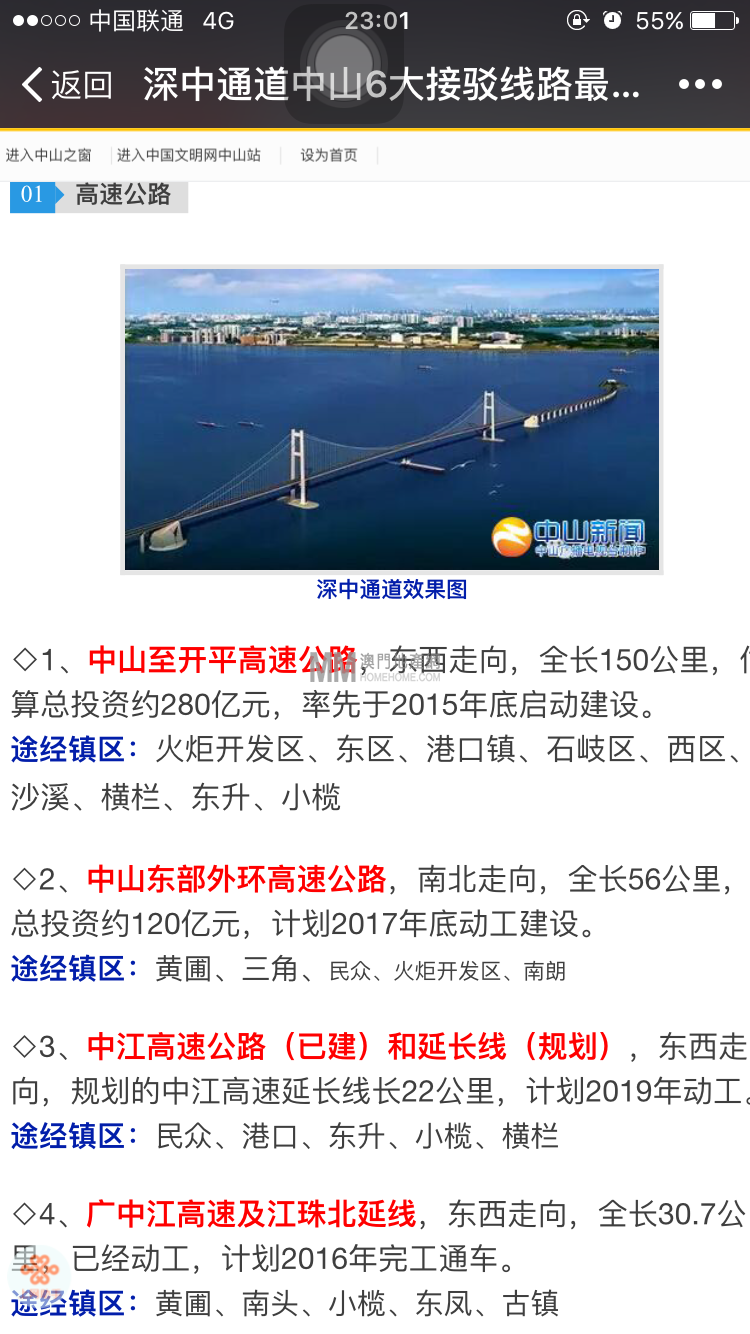
Task: Tap the 返回 back button
Action: [66, 85]
